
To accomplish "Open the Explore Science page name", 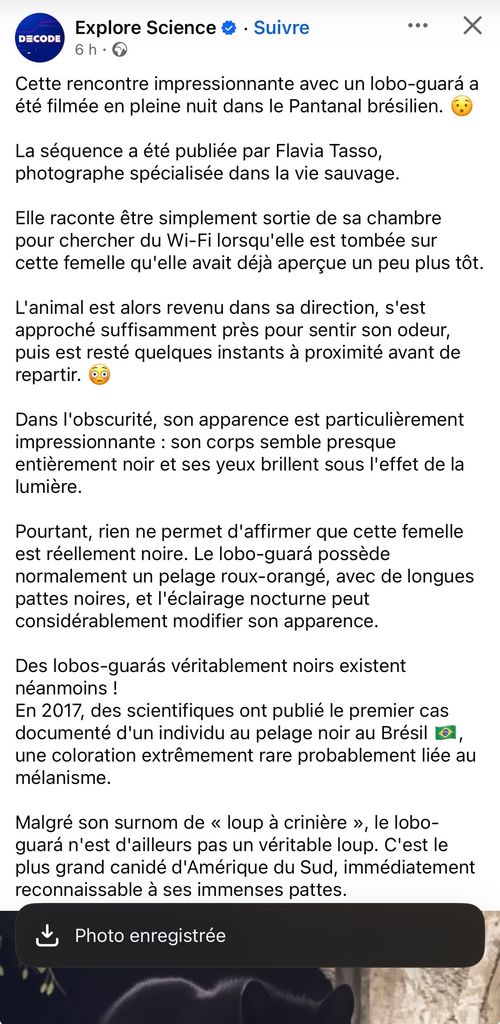I will point(146,27).
